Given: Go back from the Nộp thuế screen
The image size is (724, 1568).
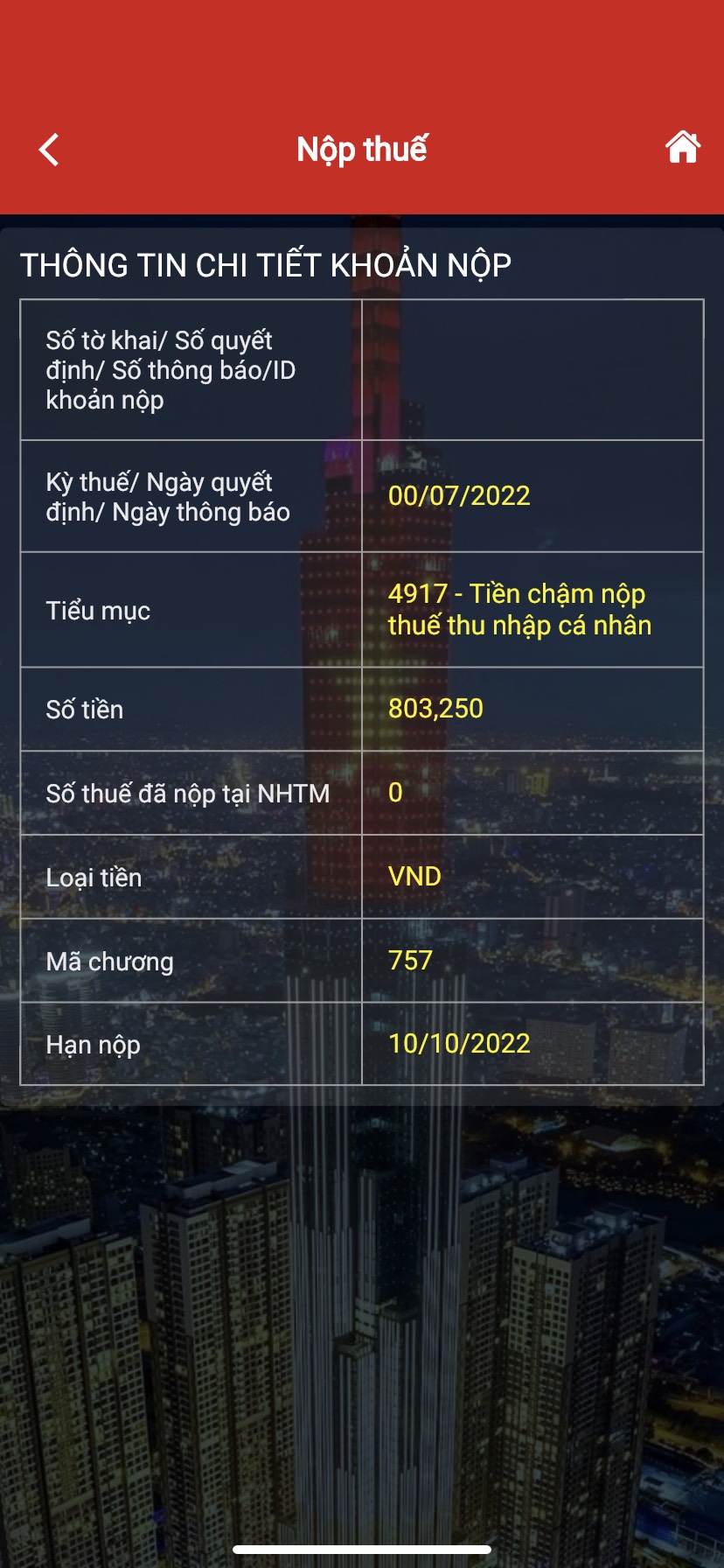Looking at the screenshot, I should pyautogui.click(x=49, y=150).
